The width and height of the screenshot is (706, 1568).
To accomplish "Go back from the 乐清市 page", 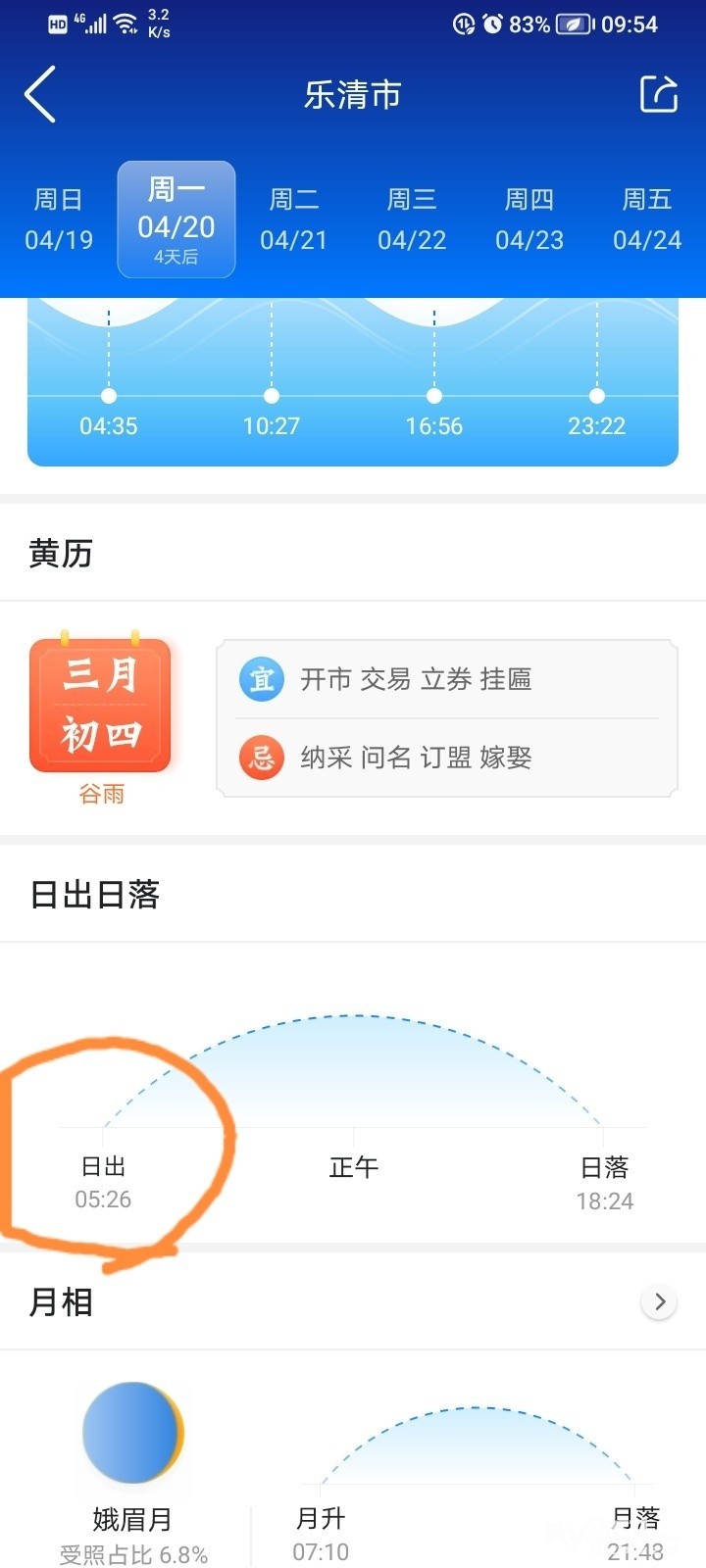I will [40, 95].
